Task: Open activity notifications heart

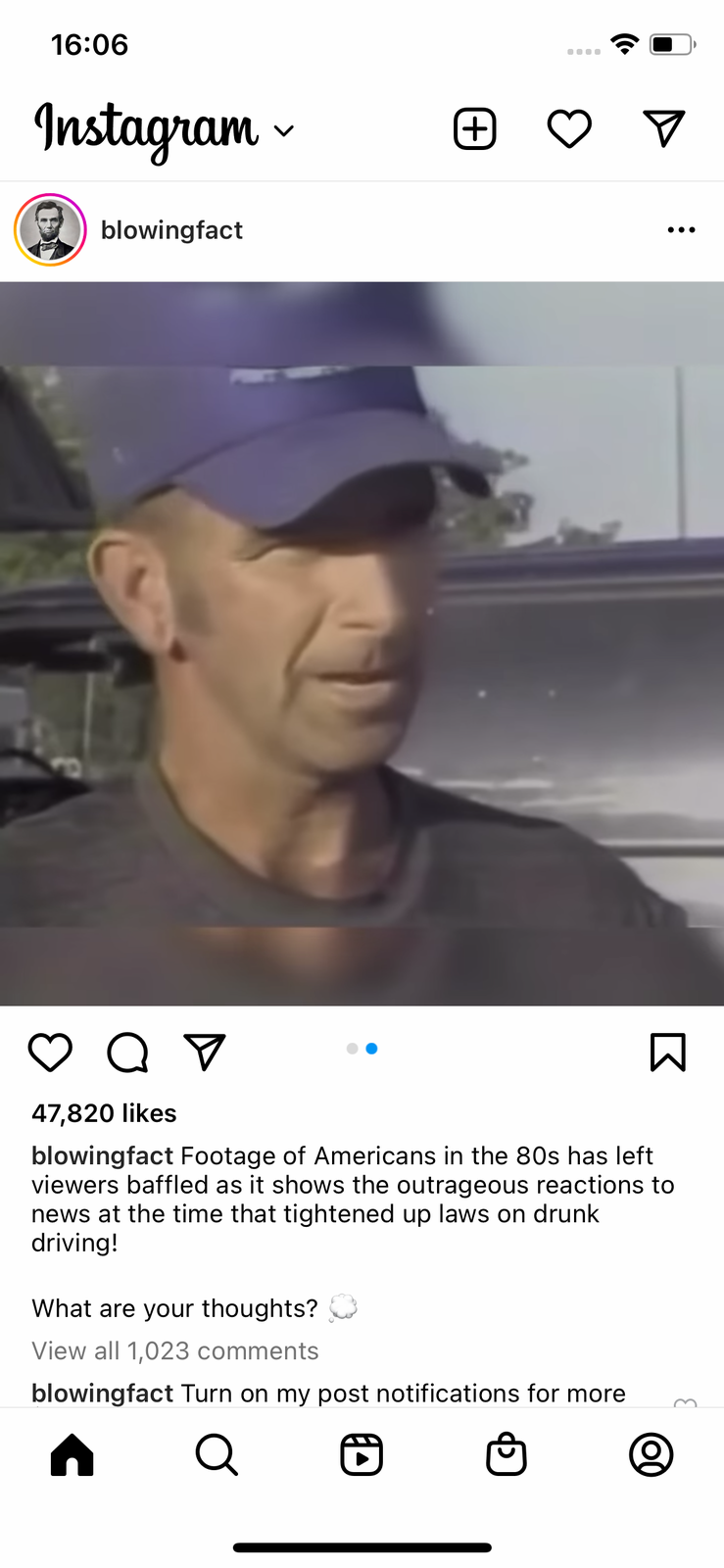Action: tap(569, 129)
